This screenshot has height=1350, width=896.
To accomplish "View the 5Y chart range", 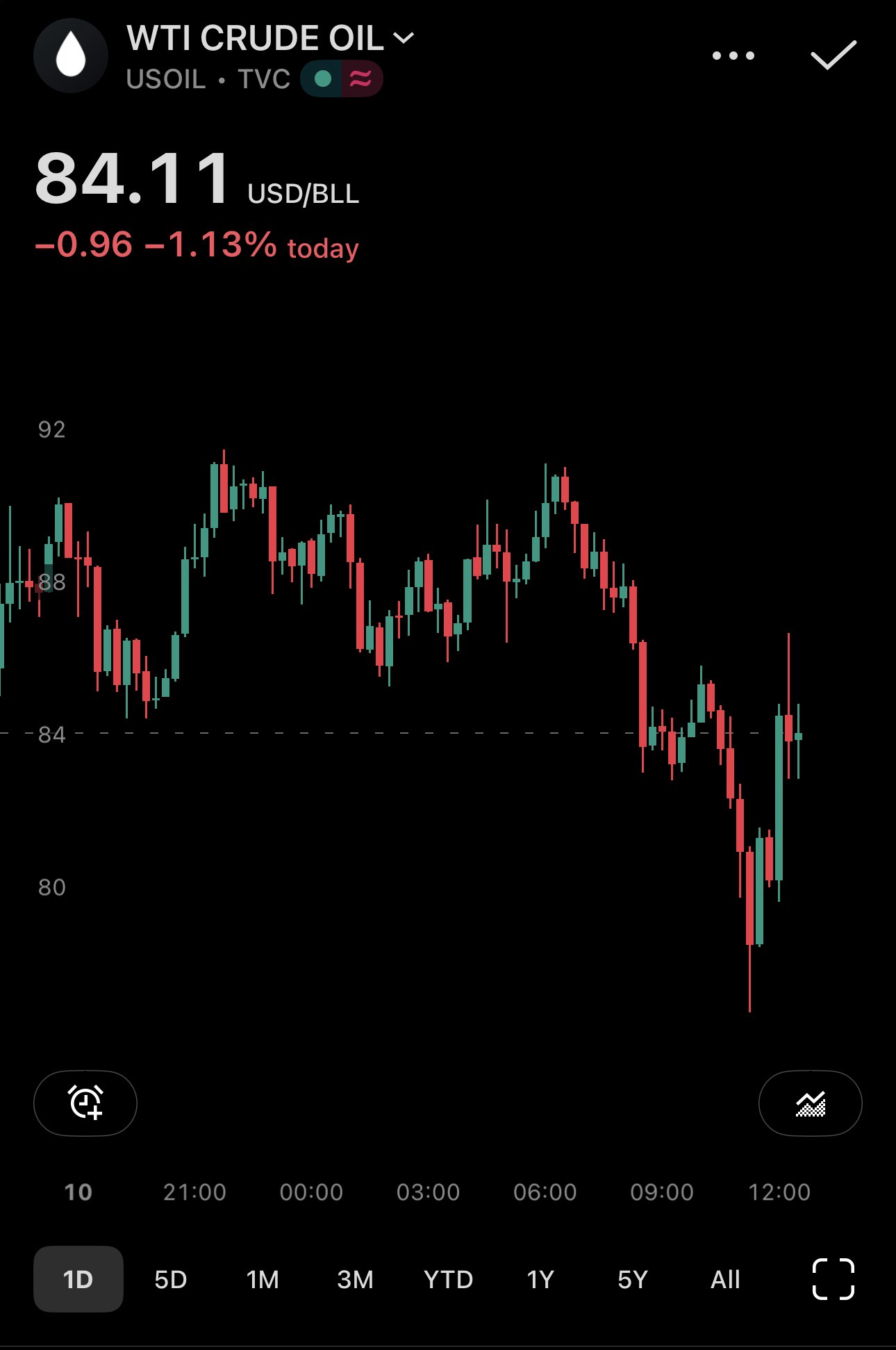I will click(632, 1279).
